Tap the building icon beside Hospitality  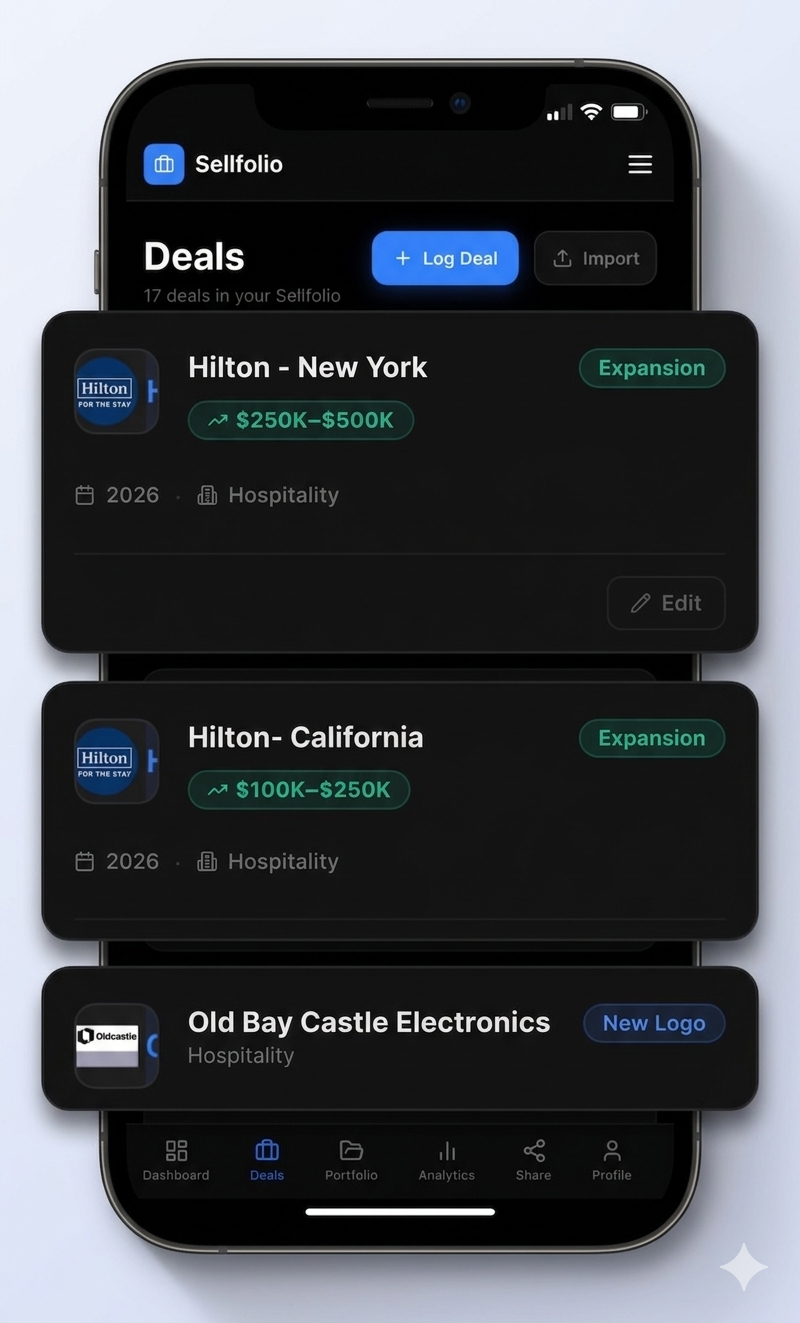[207, 494]
